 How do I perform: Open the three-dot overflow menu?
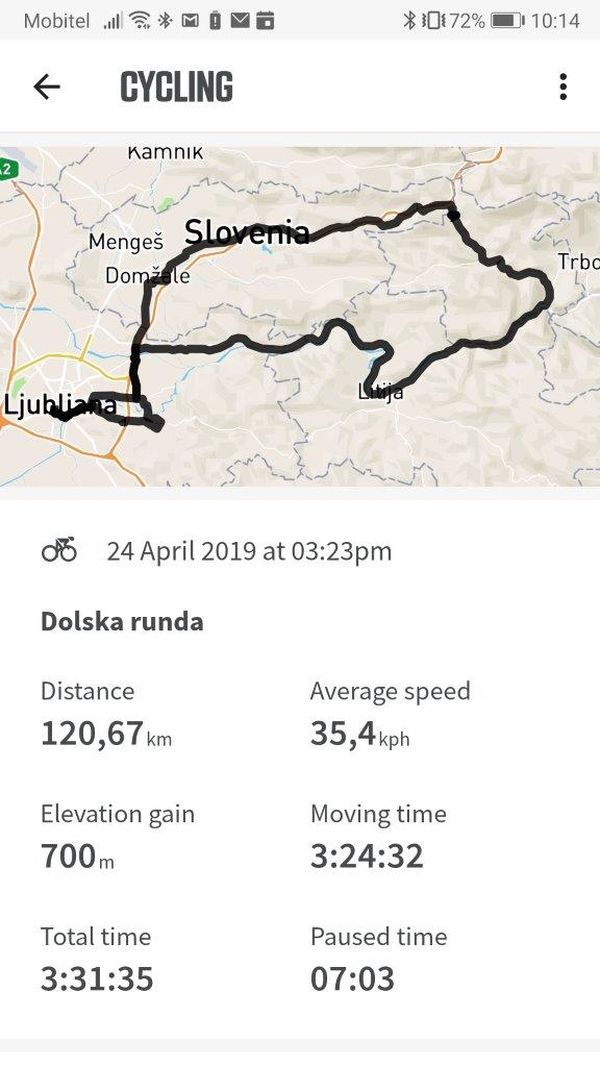click(x=563, y=86)
